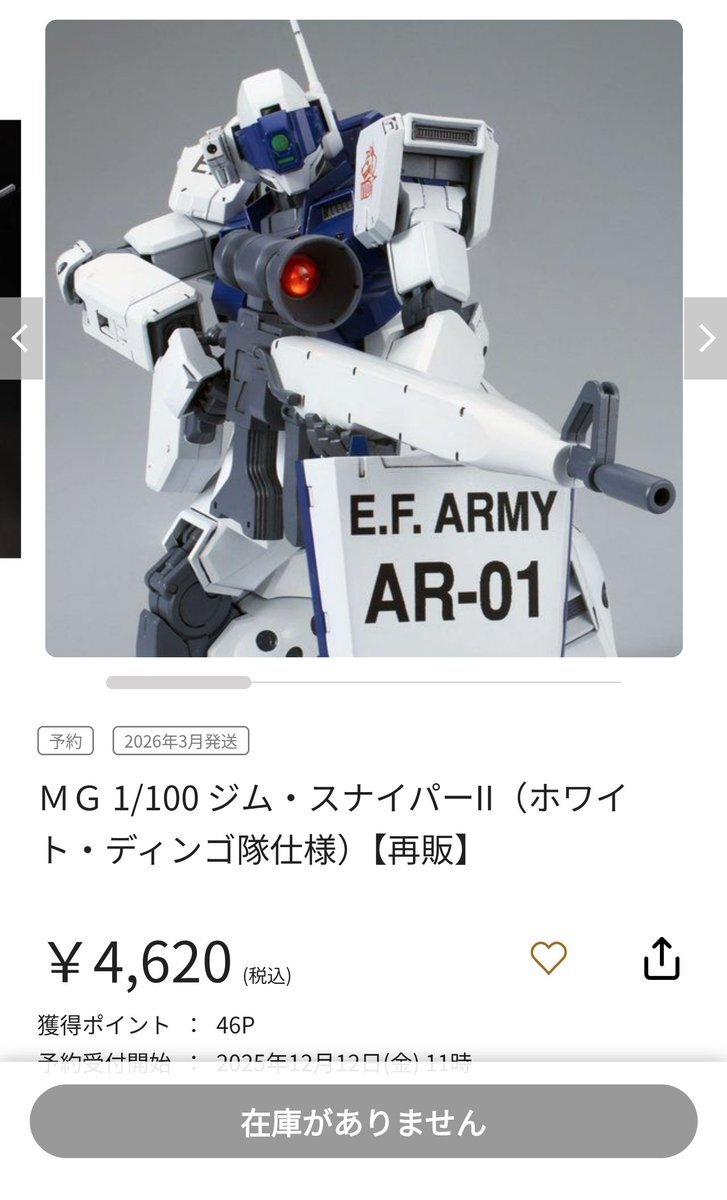
Task: Tap the 2026年3月発送 shipping date badge
Action: [x=184, y=742]
